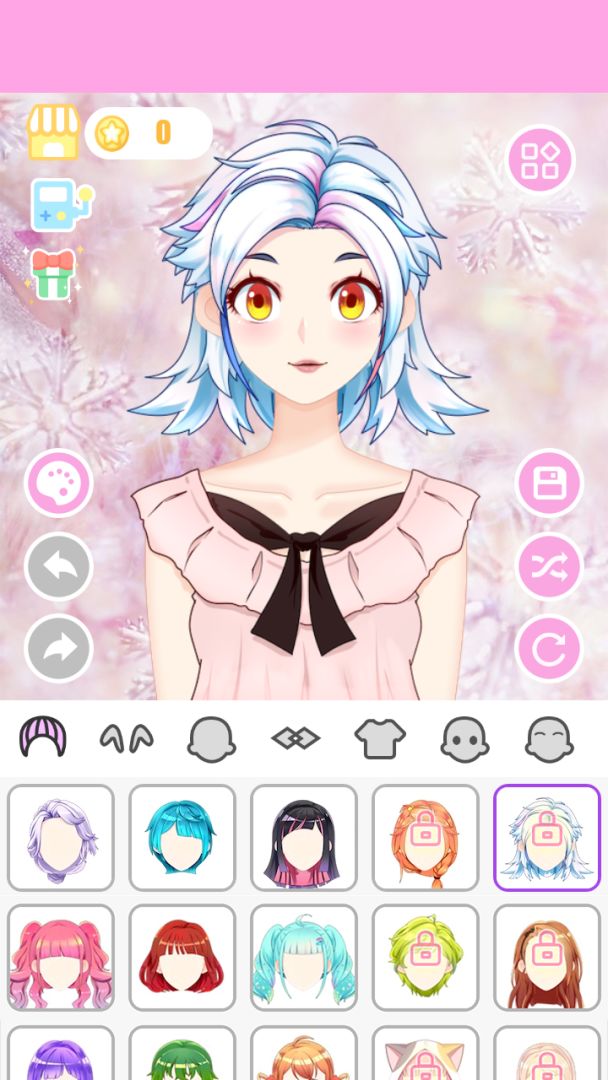Choose the red bob hairstyle

(182, 957)
